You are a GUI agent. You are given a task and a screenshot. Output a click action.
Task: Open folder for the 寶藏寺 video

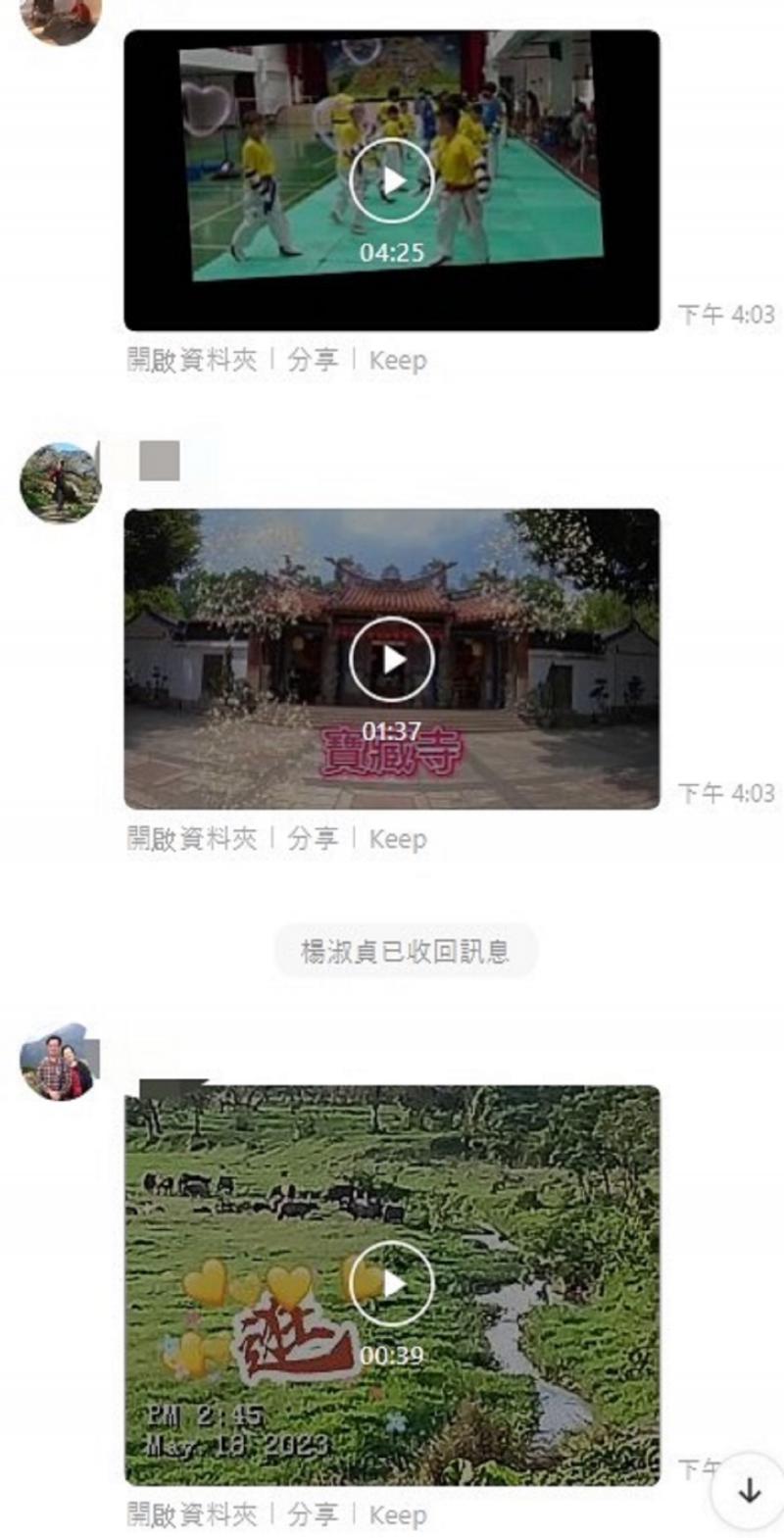coord(192,838)
